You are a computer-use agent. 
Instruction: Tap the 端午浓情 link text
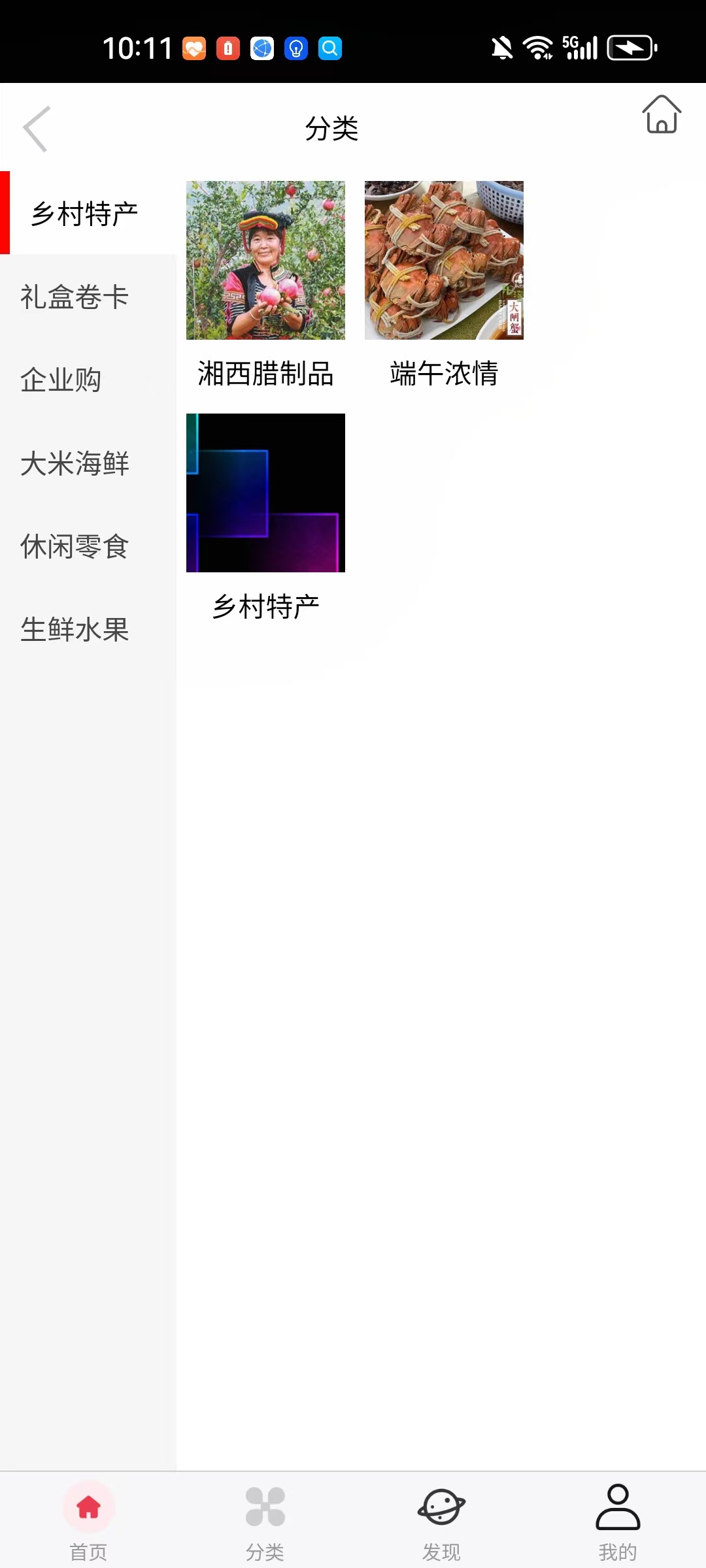tap(443, 374)
